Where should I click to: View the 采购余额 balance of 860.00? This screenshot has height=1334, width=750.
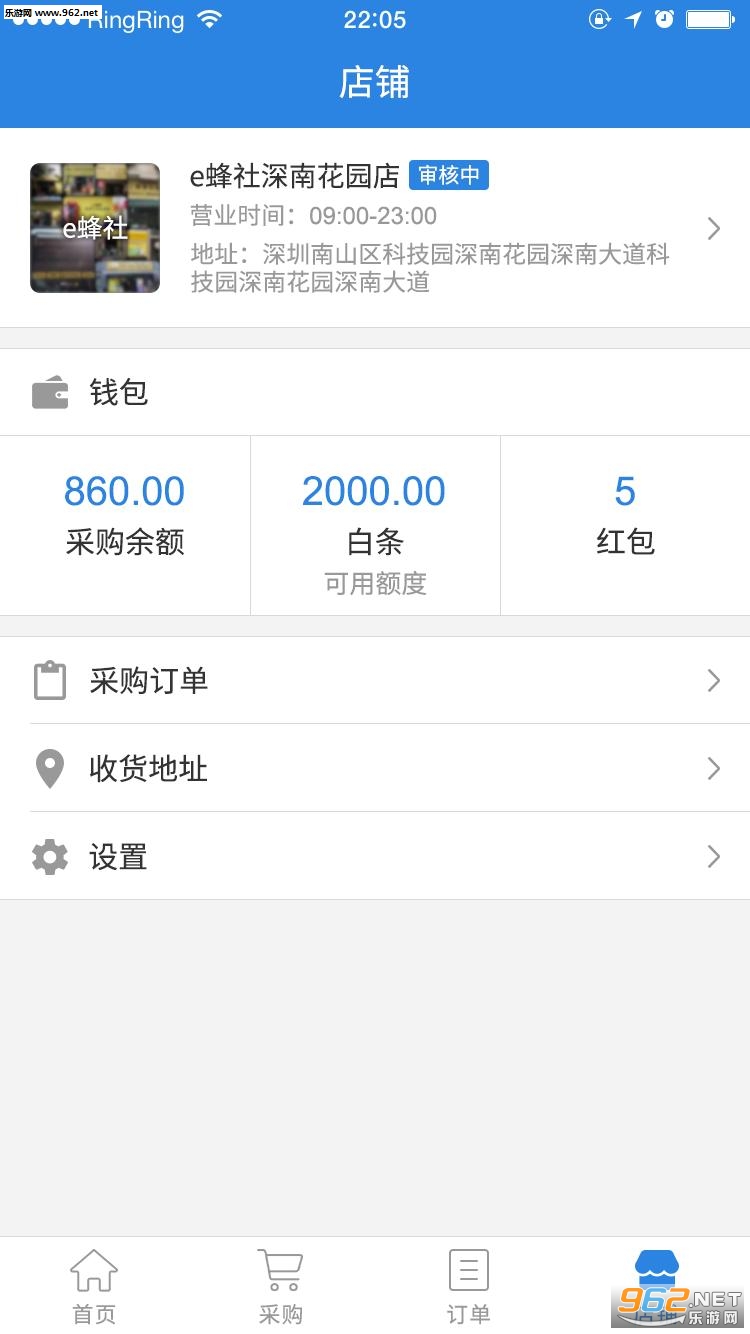[x=125, y=516]
